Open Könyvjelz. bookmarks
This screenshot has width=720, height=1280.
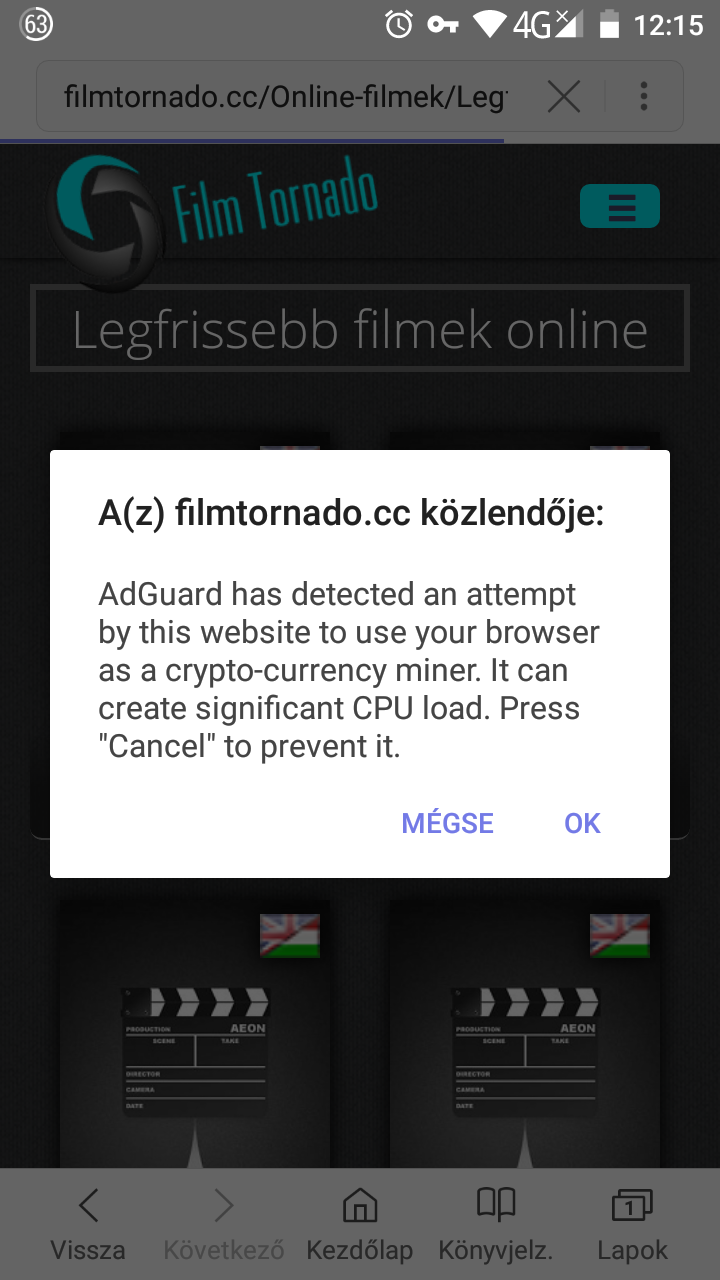(x=496, y=1225)
